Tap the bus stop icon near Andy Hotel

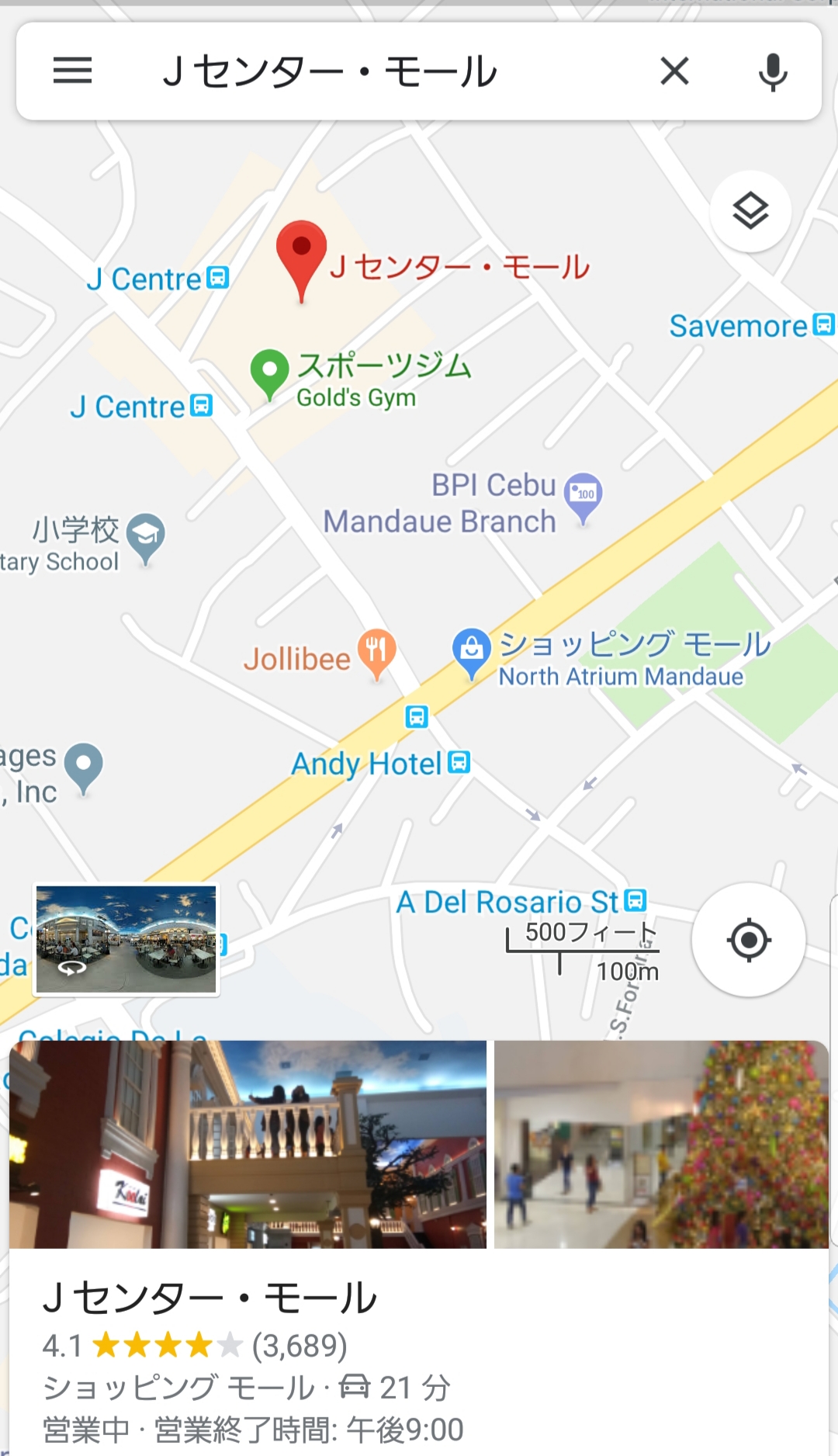(458, 763)
